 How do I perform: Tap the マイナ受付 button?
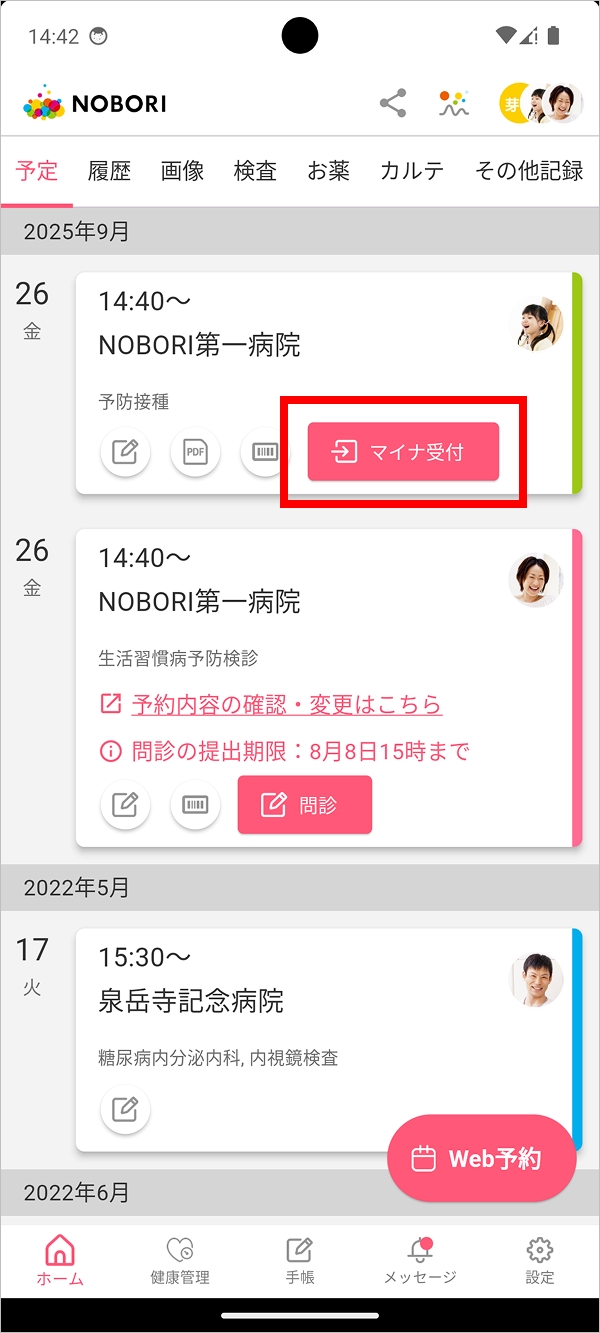pos(403,452)
